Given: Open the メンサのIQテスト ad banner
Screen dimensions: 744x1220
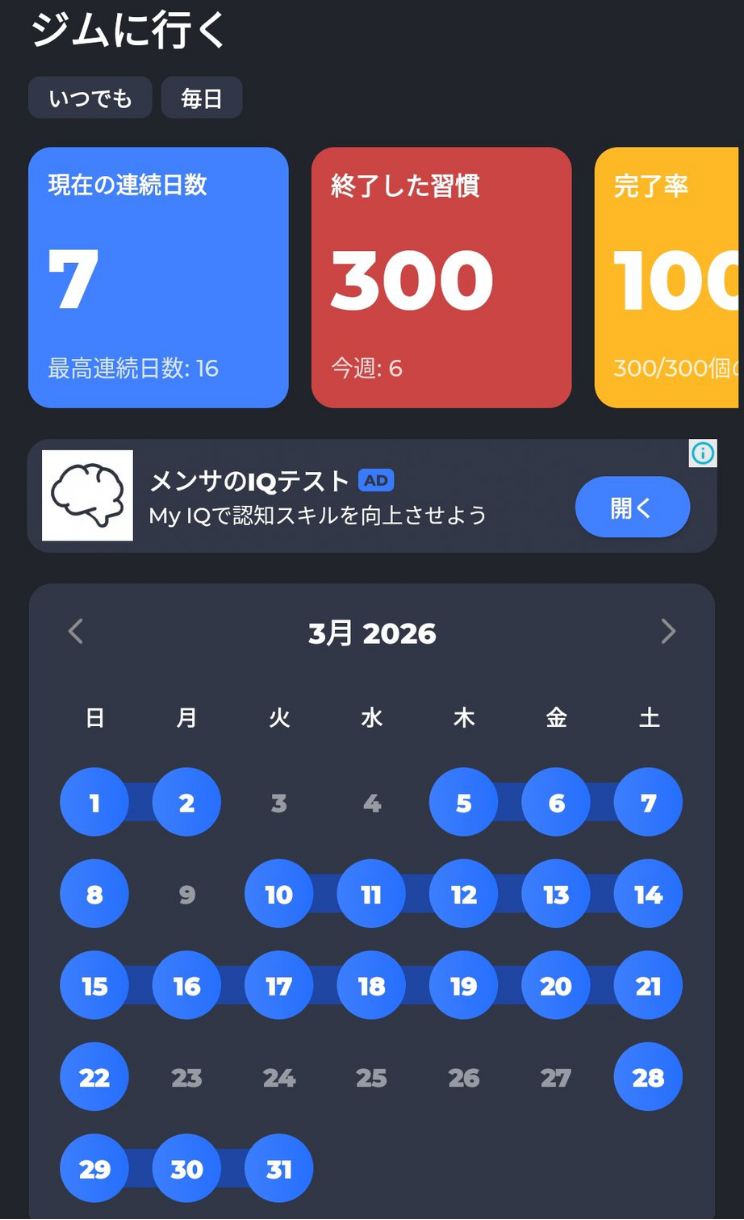Looking at the screenshot, I should pyautogui.click(x=317, y=497).
